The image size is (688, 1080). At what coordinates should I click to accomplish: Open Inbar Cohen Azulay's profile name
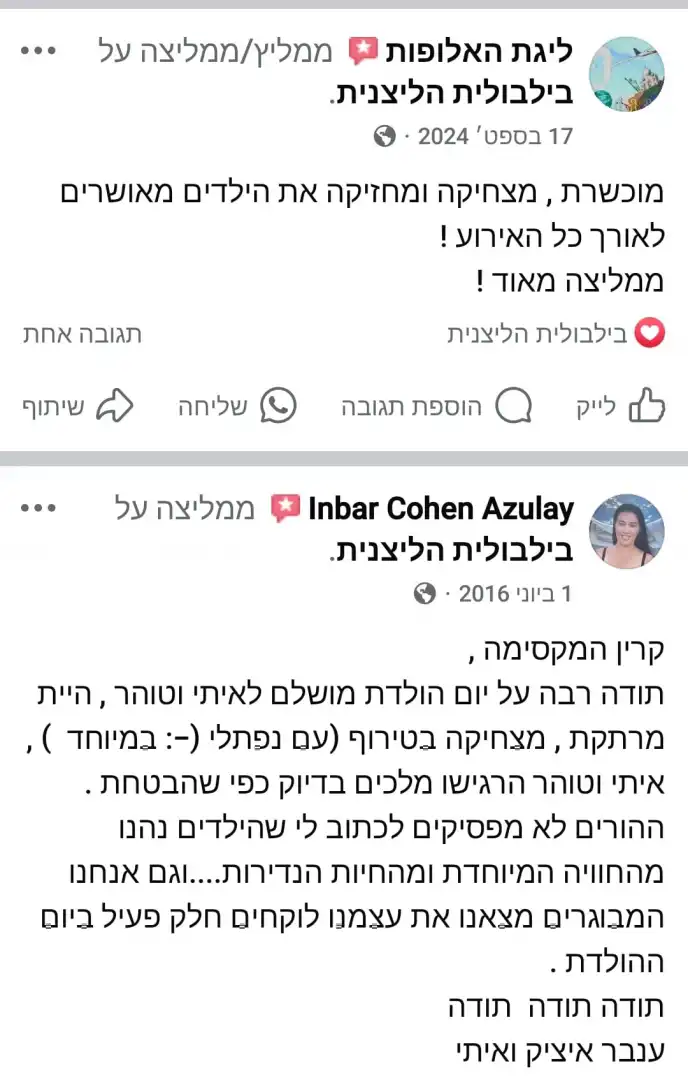[441, 509]
